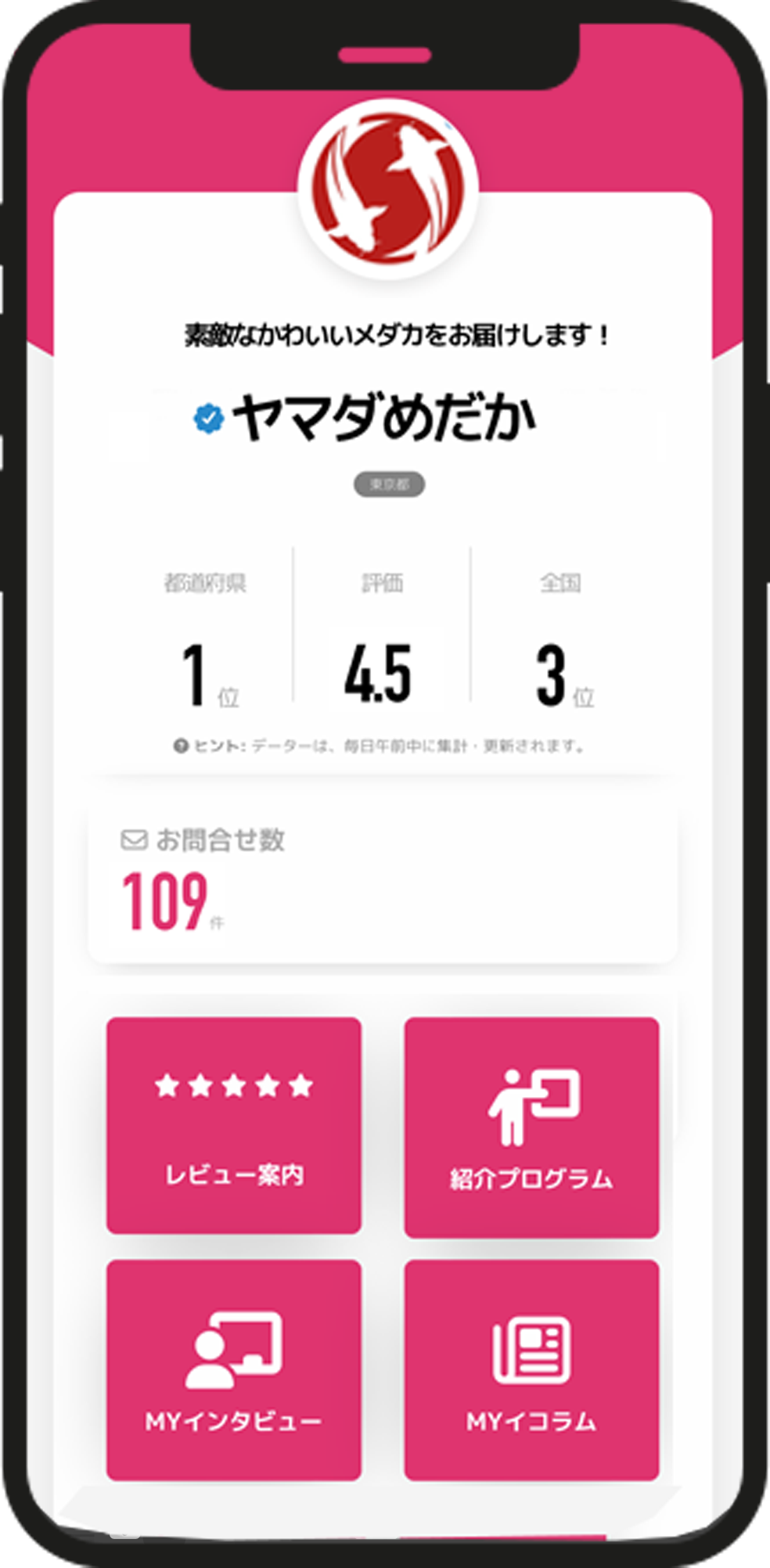The height and width of the screenshot is (1568, 770).
Task: Tap the fish logo at the top
Action: 384,188
